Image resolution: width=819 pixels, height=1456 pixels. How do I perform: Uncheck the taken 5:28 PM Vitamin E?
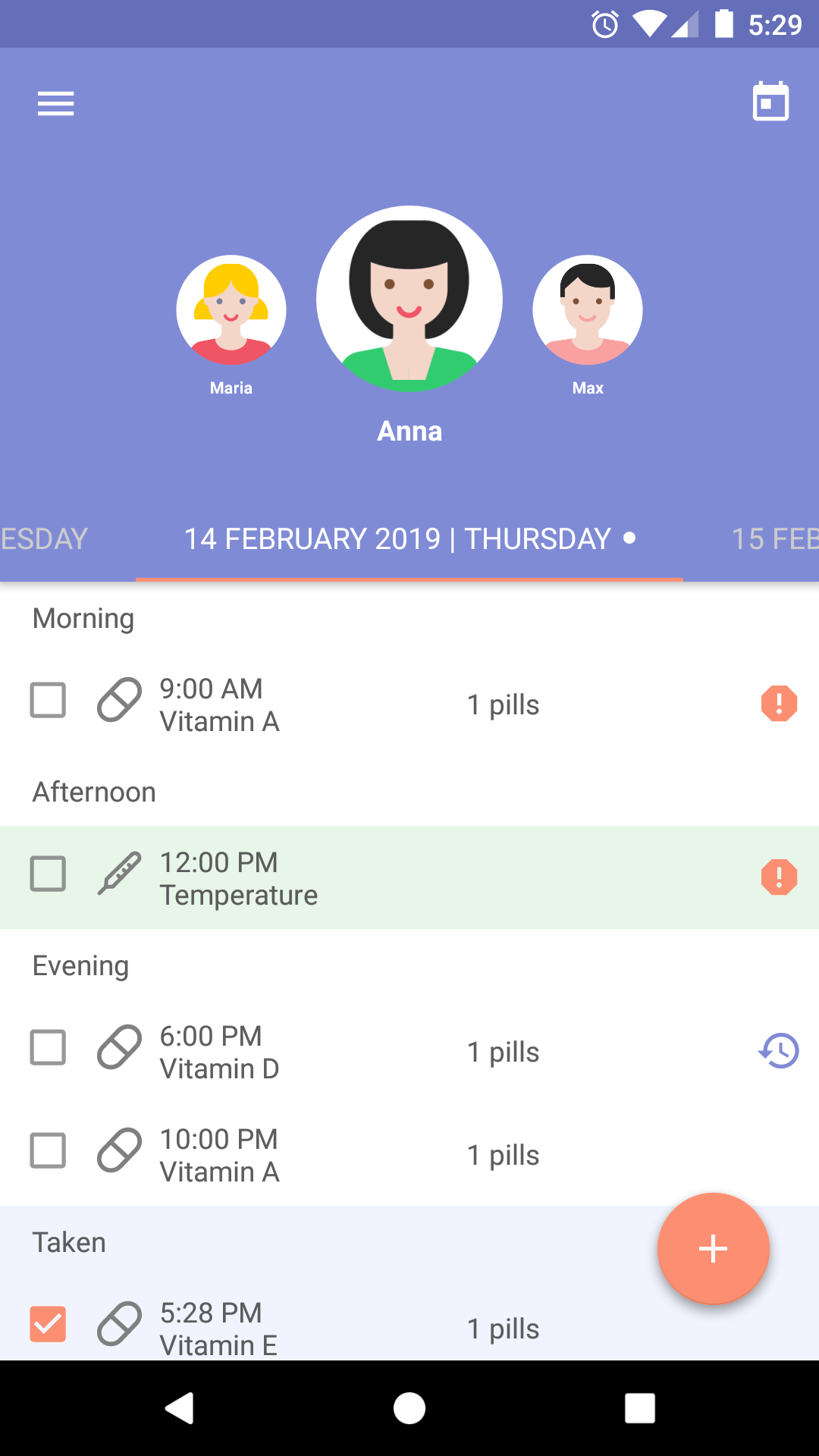tap(48, 1324)
